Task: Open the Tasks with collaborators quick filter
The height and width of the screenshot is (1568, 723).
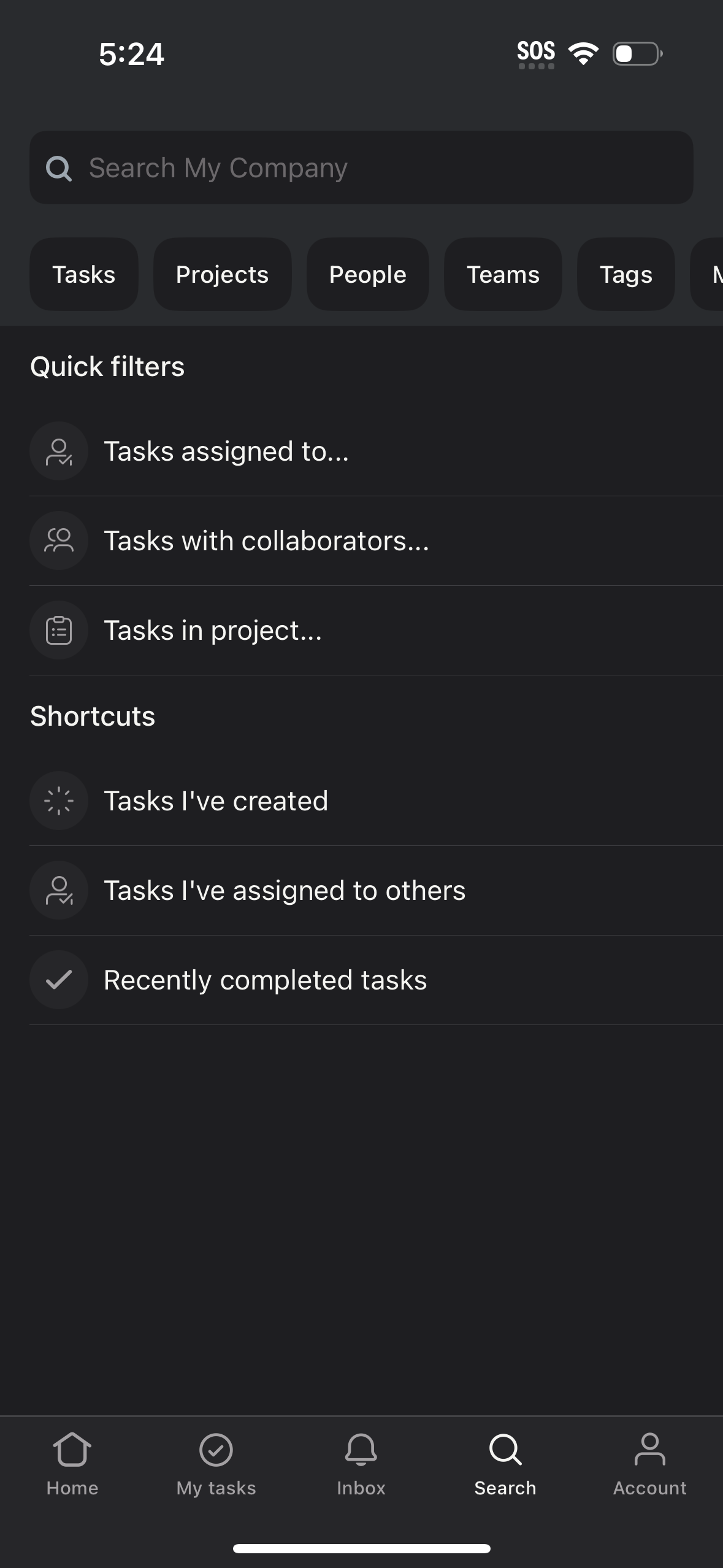Action: point(266,540)
